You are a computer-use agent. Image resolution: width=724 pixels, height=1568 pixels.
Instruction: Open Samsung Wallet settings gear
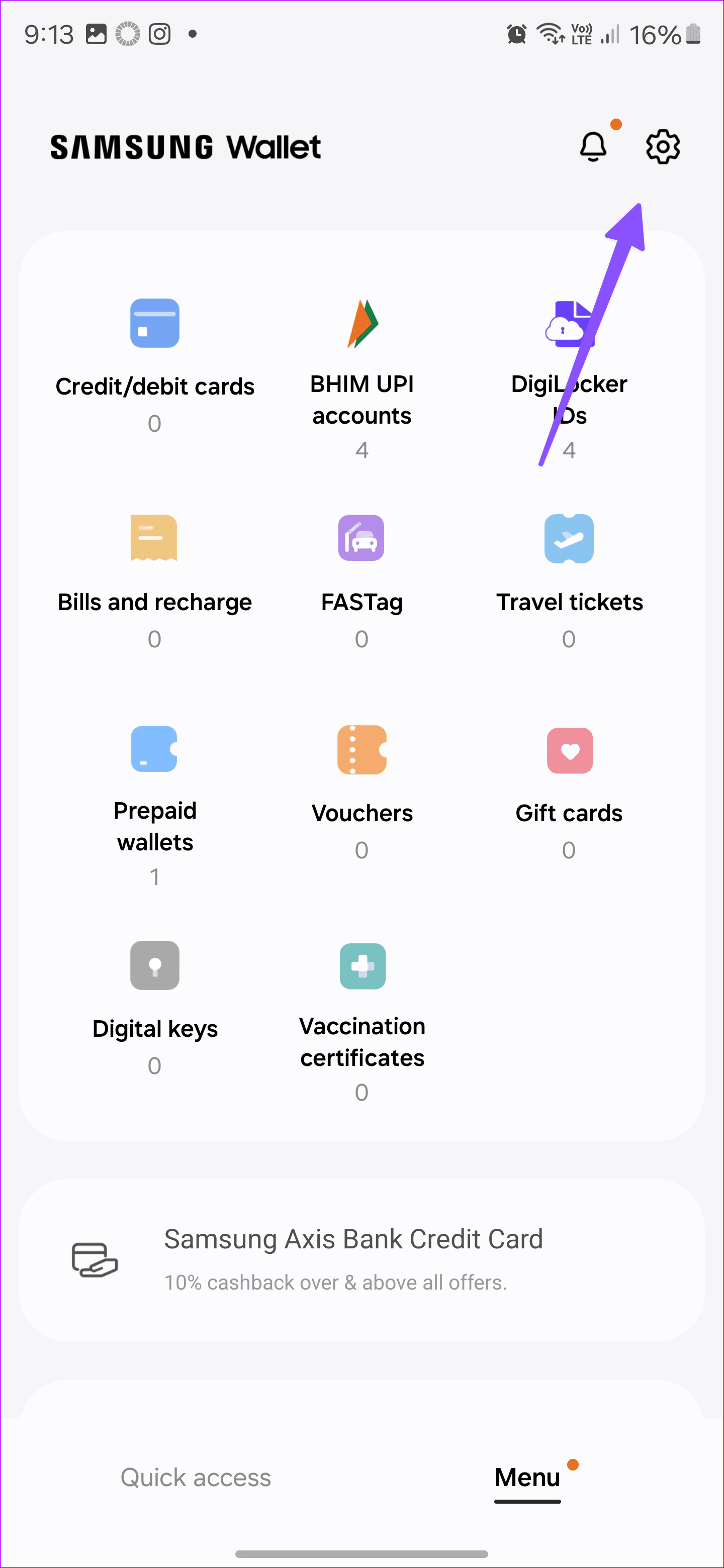tap(662, 147)
